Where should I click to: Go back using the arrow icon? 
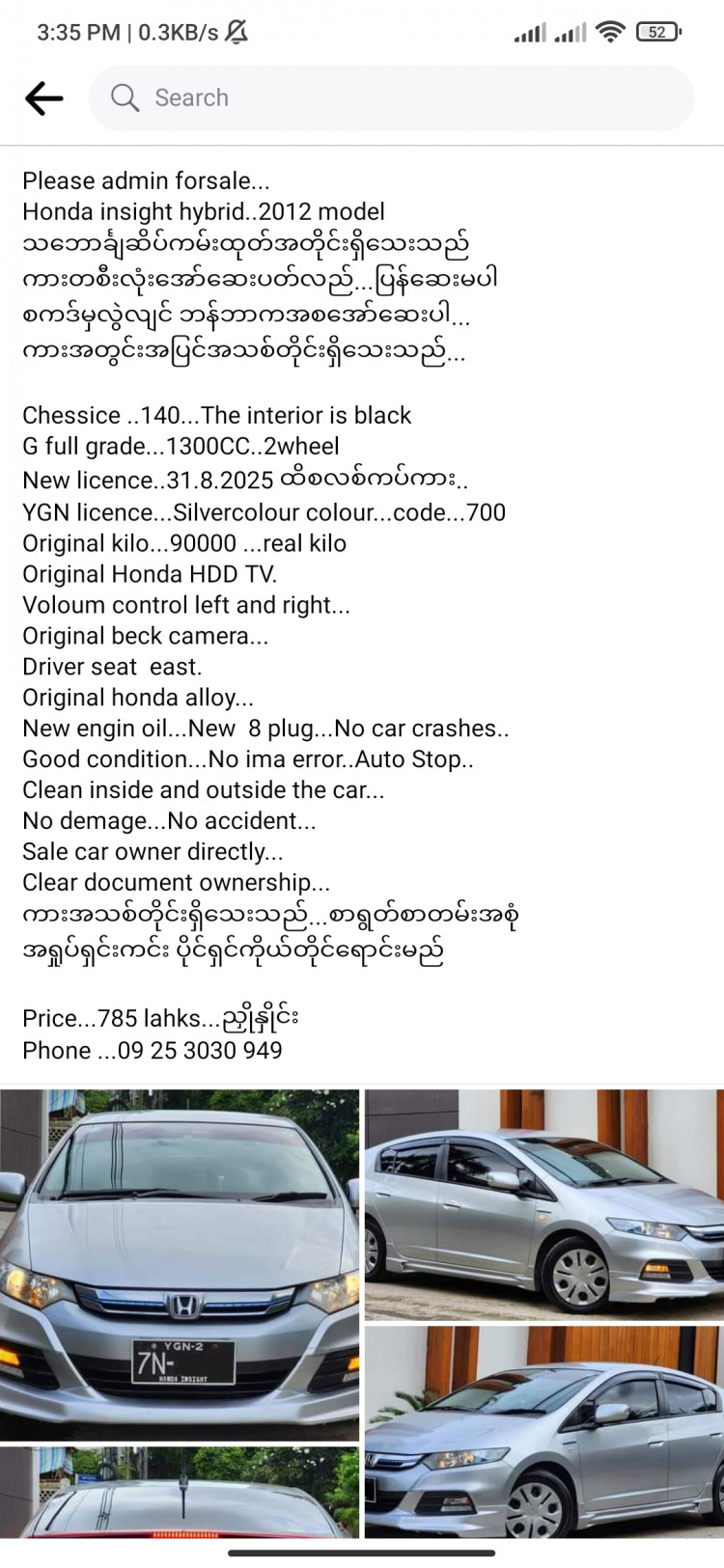pos(43,98)
